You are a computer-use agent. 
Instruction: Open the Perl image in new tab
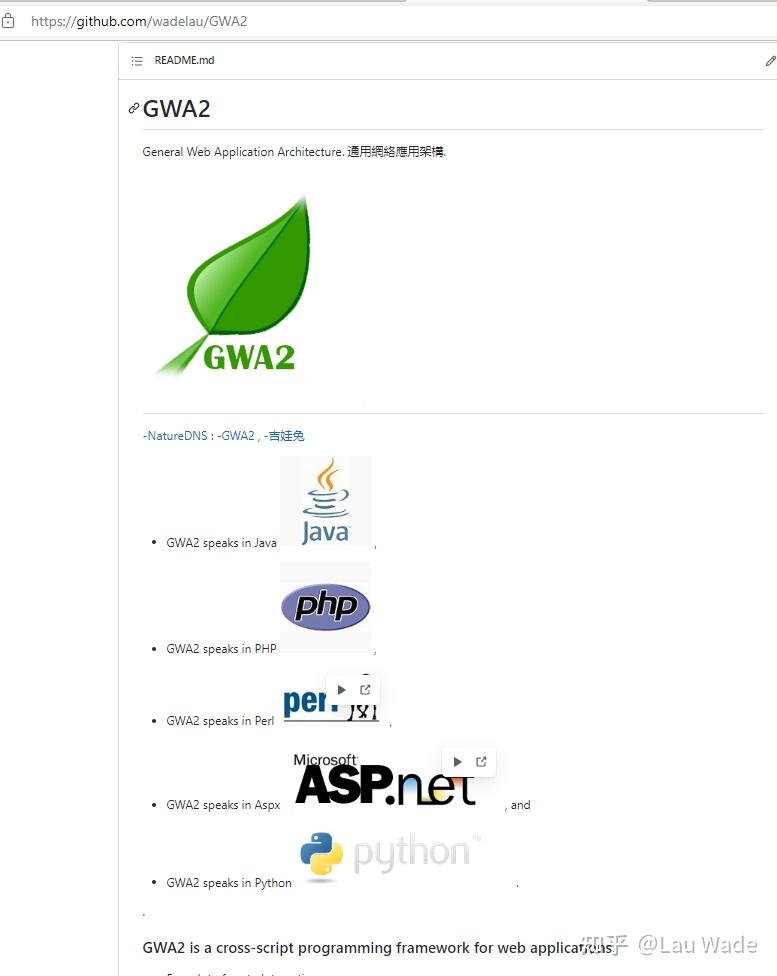[365, 690]
